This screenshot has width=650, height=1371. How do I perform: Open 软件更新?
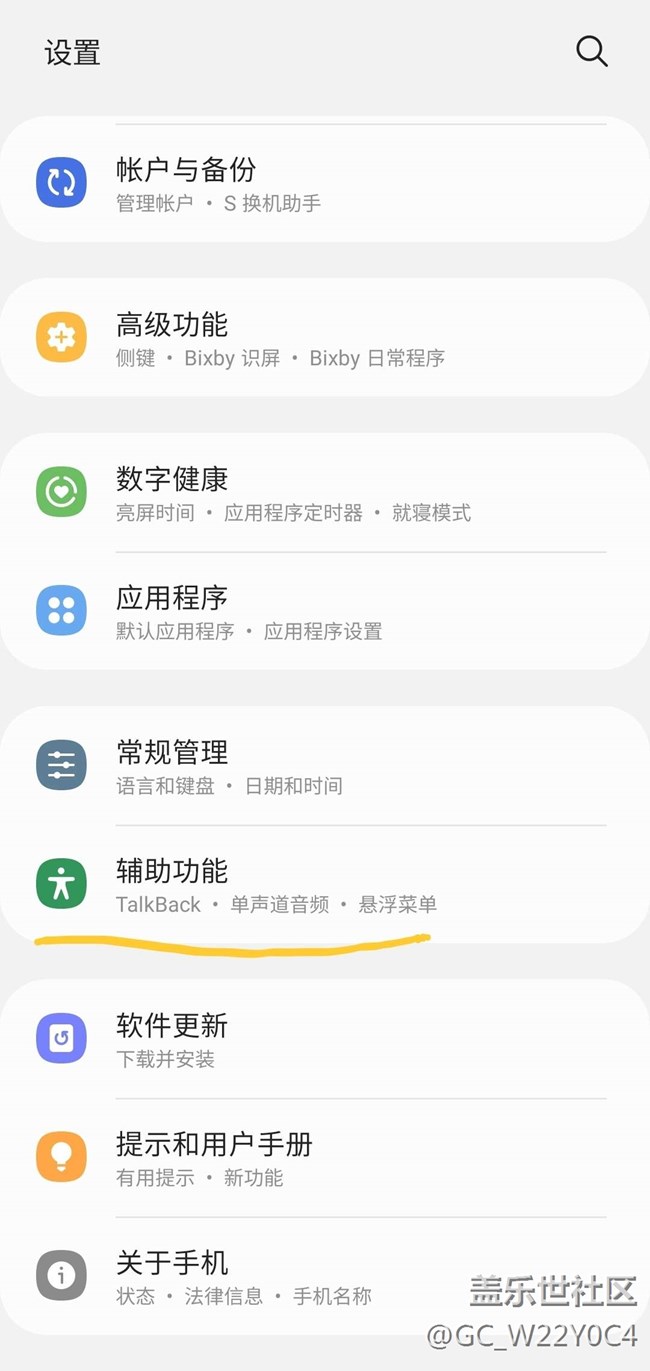[325, 1038]
